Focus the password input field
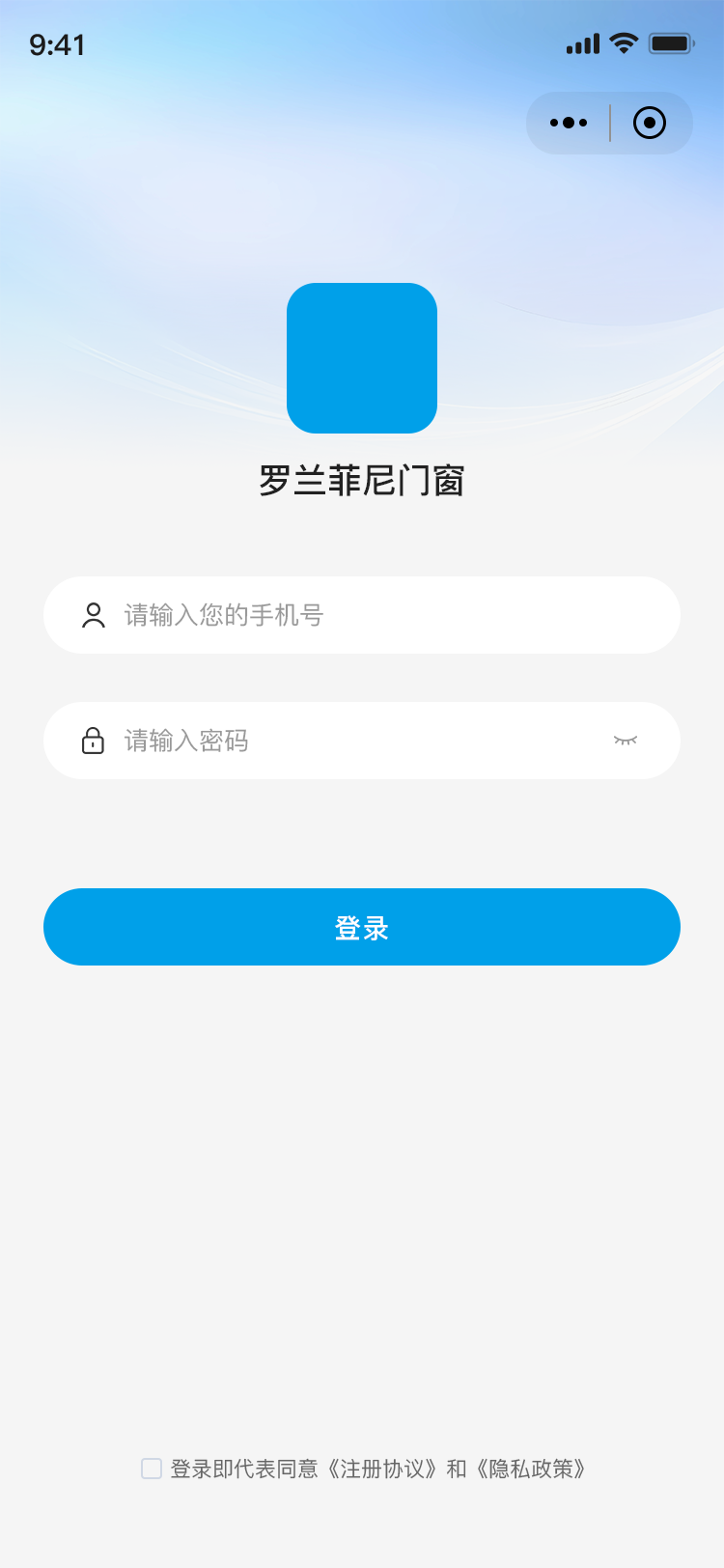The height and width of the screenshot is (1568, 724). tap(357, 741)
